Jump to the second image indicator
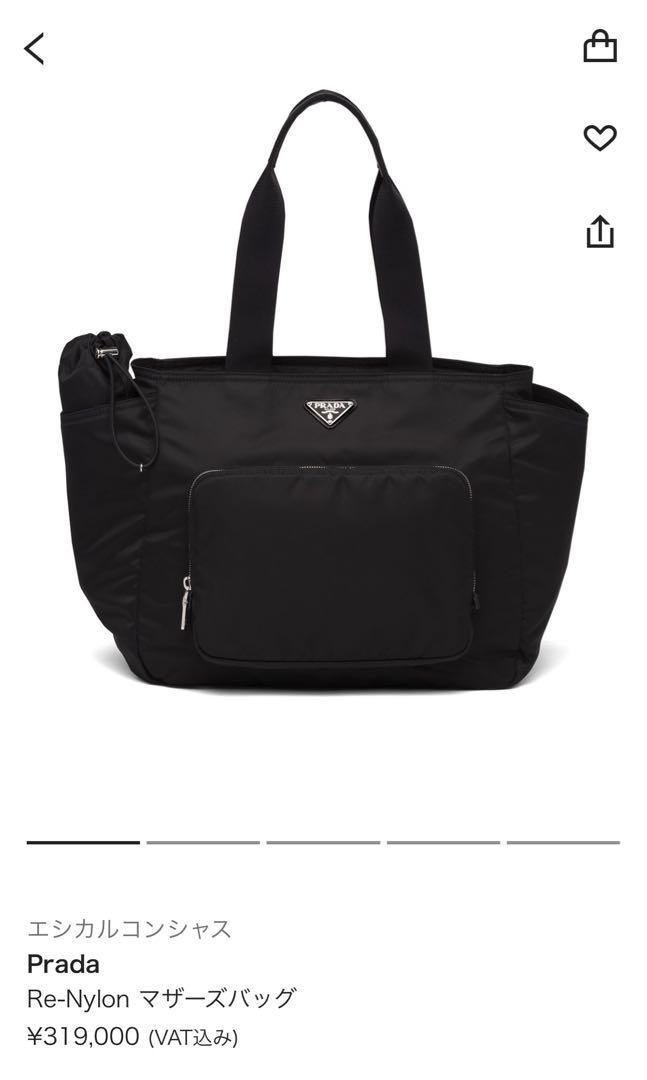The height and width of the screenshot is (1080, 647). (203, 842)
